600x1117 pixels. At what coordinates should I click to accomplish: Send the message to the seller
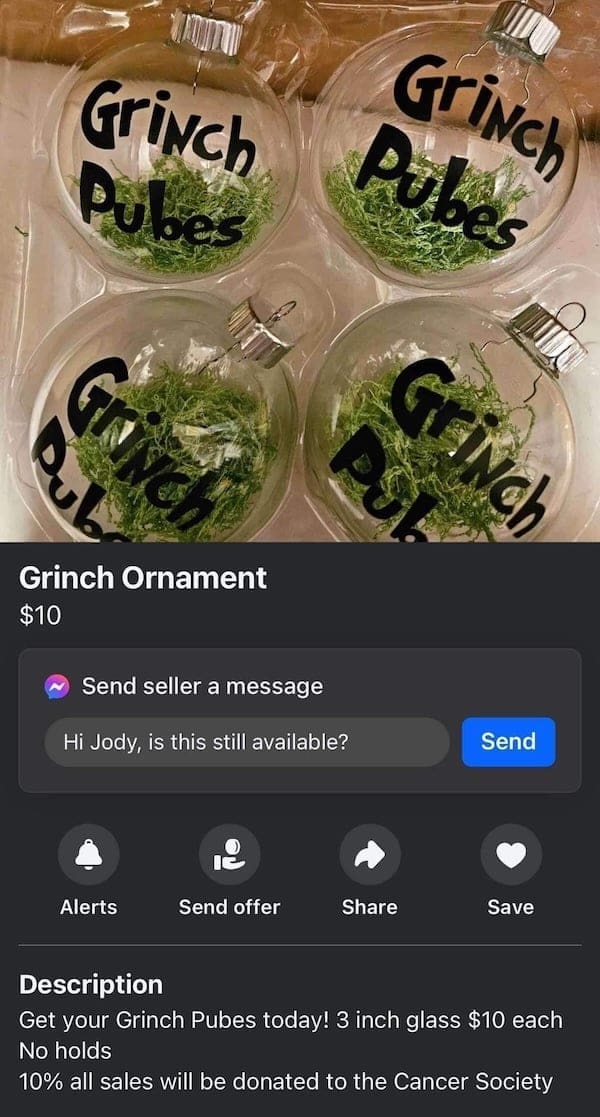pos(508,742)
